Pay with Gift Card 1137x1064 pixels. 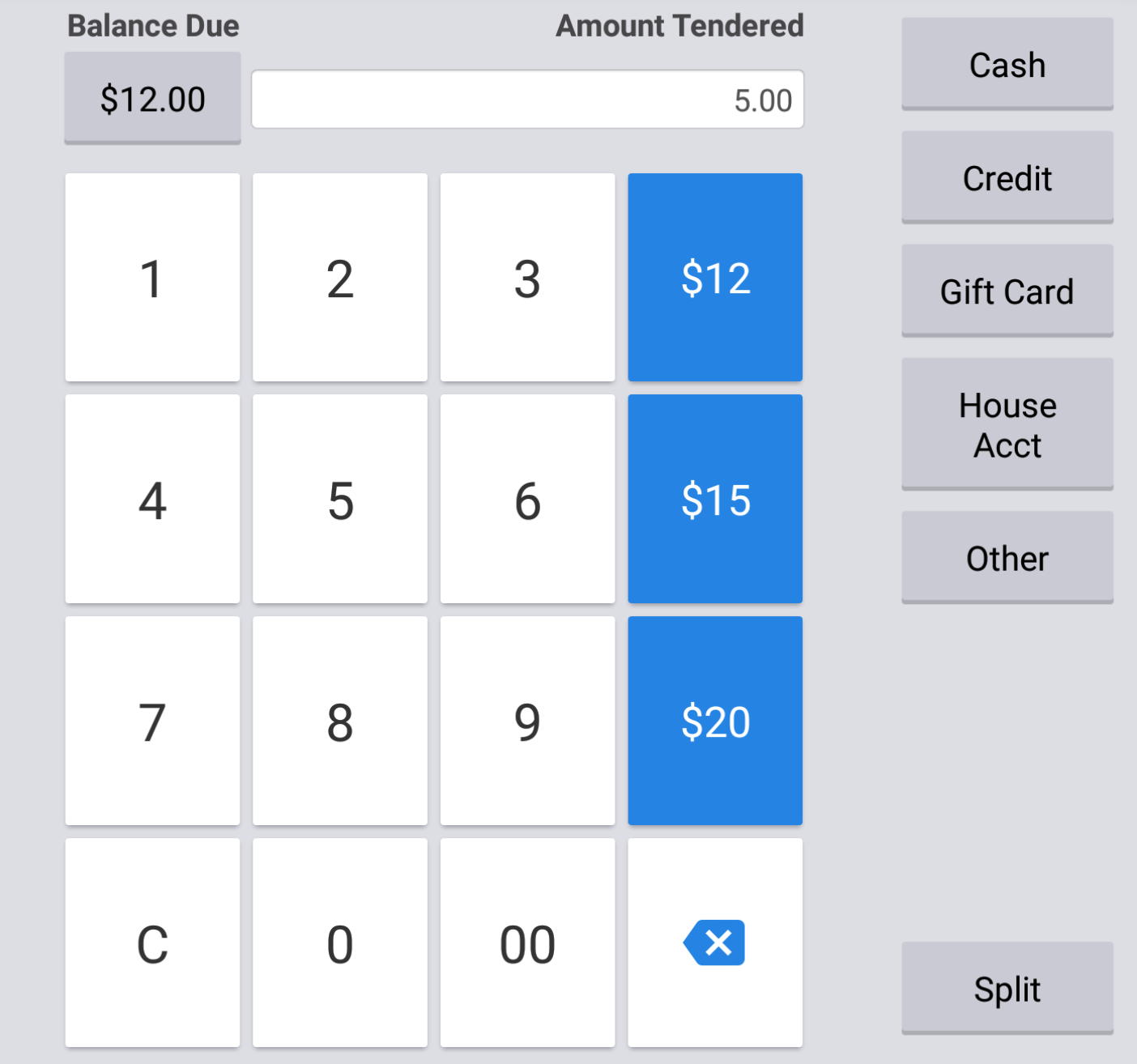pos(1007,291)
